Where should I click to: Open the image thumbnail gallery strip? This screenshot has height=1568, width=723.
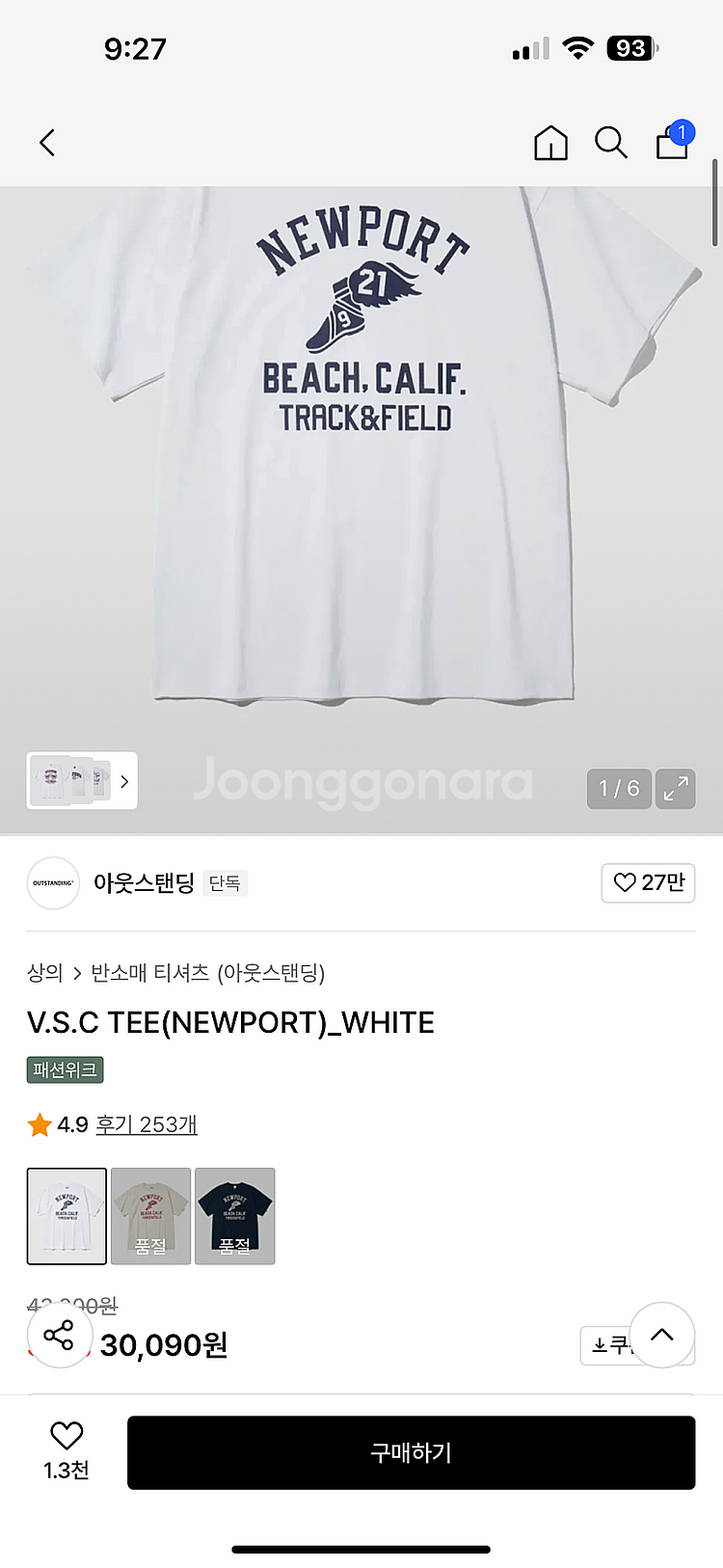[82, 780]
